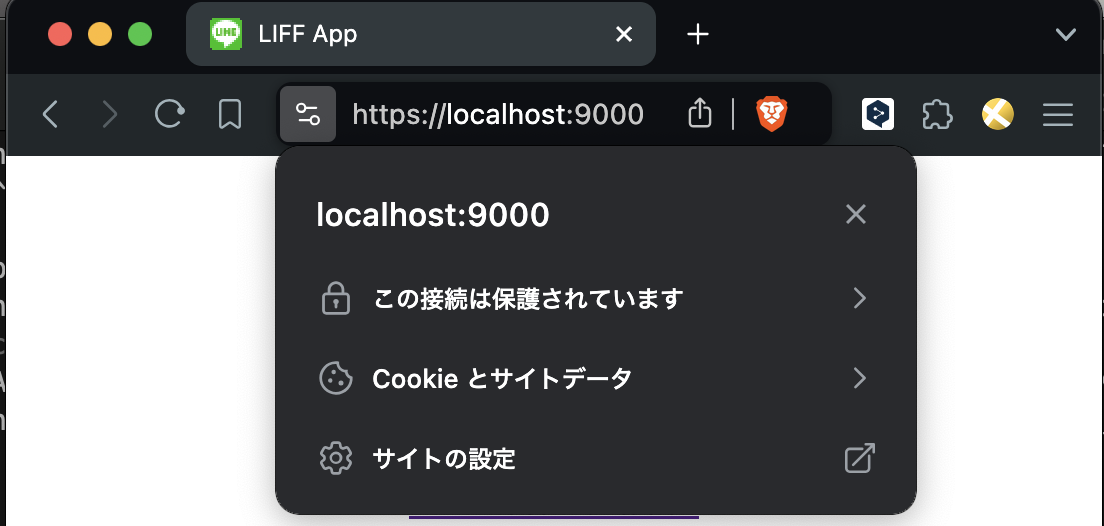Reload the current page
This screenshot has height=526, width=1104.
click(169, 115)
